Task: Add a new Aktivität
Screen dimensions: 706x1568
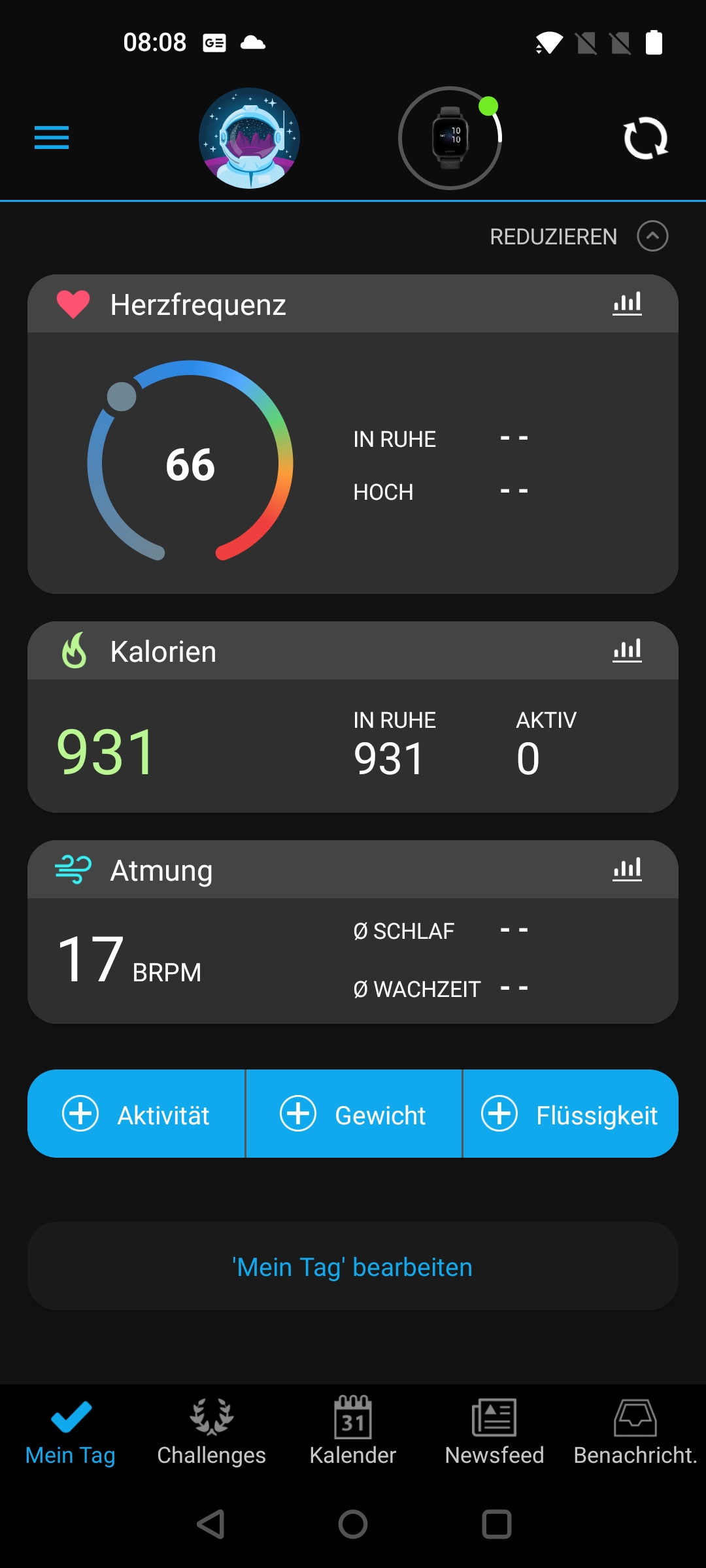Action: pos(137,1114)
